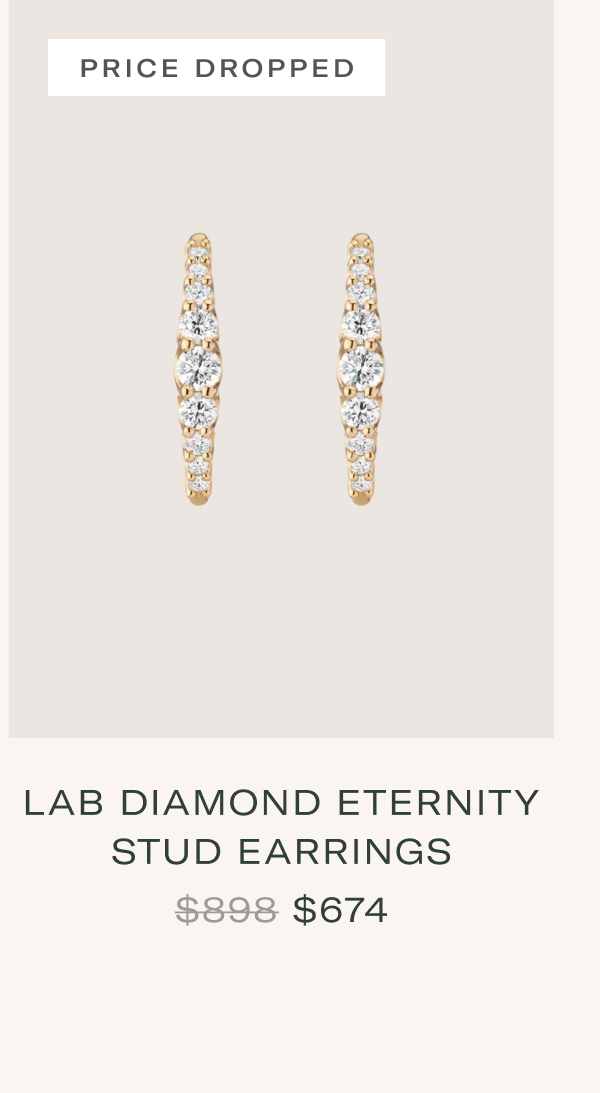600x1093 pixels.
Task: Open the Lab Diamond Eternity Stud Earrings title link
Action: 282,827
